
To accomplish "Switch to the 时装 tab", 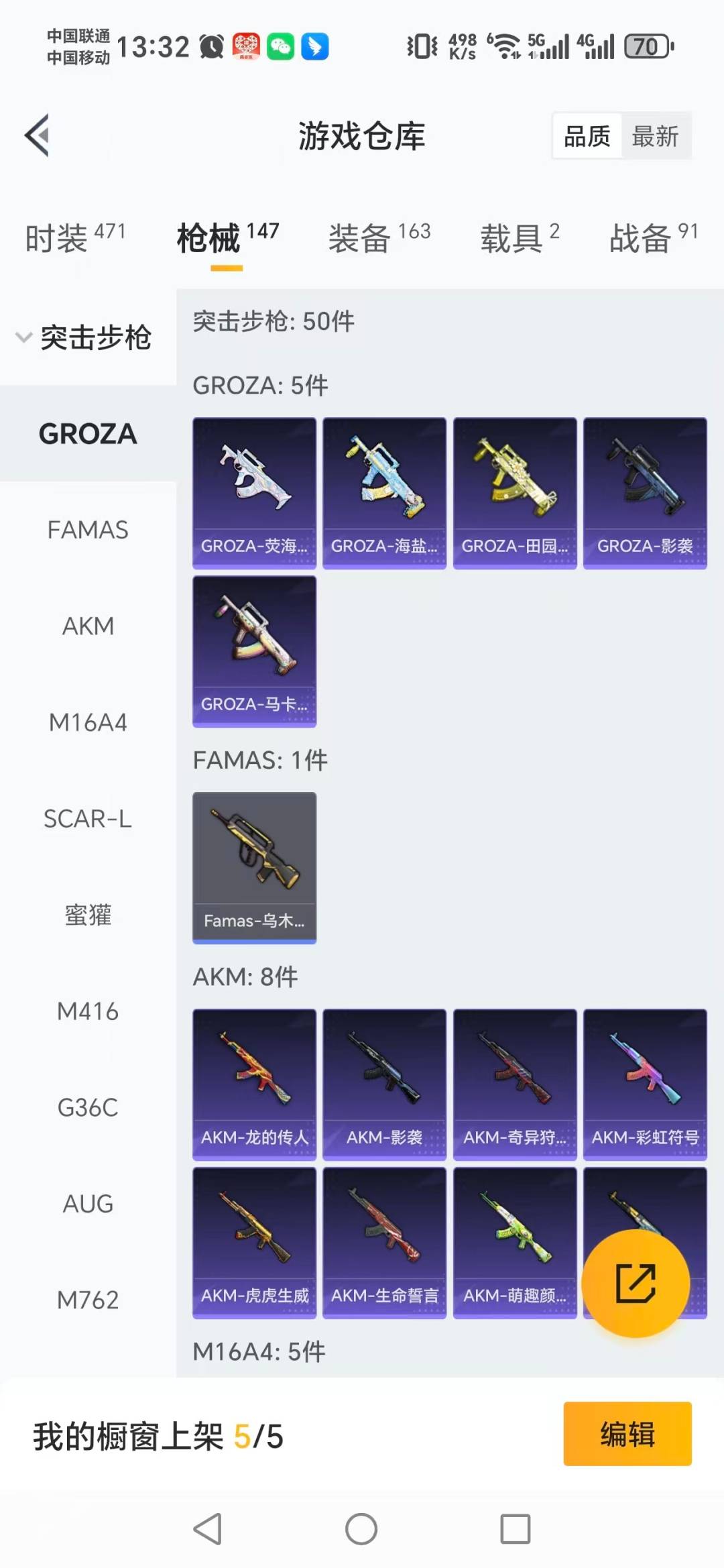I will 74,238.
